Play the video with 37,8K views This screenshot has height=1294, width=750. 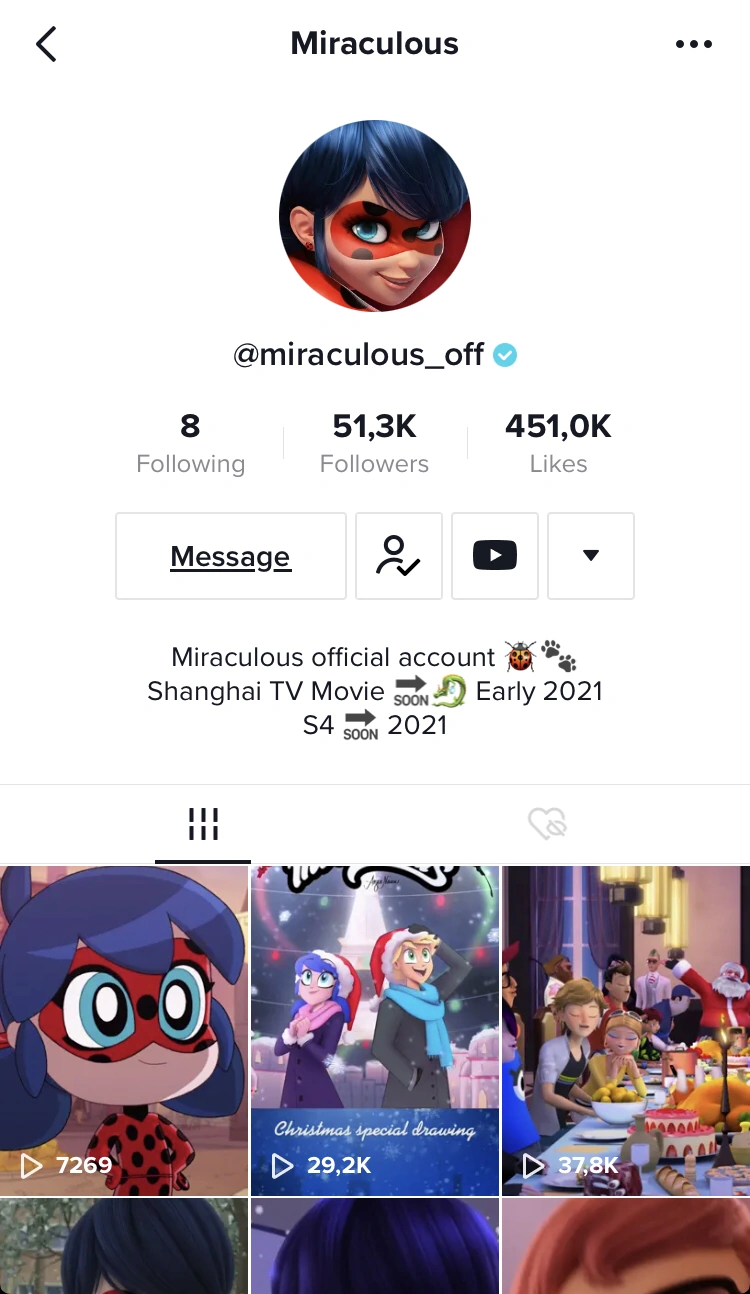[626, 1030]
